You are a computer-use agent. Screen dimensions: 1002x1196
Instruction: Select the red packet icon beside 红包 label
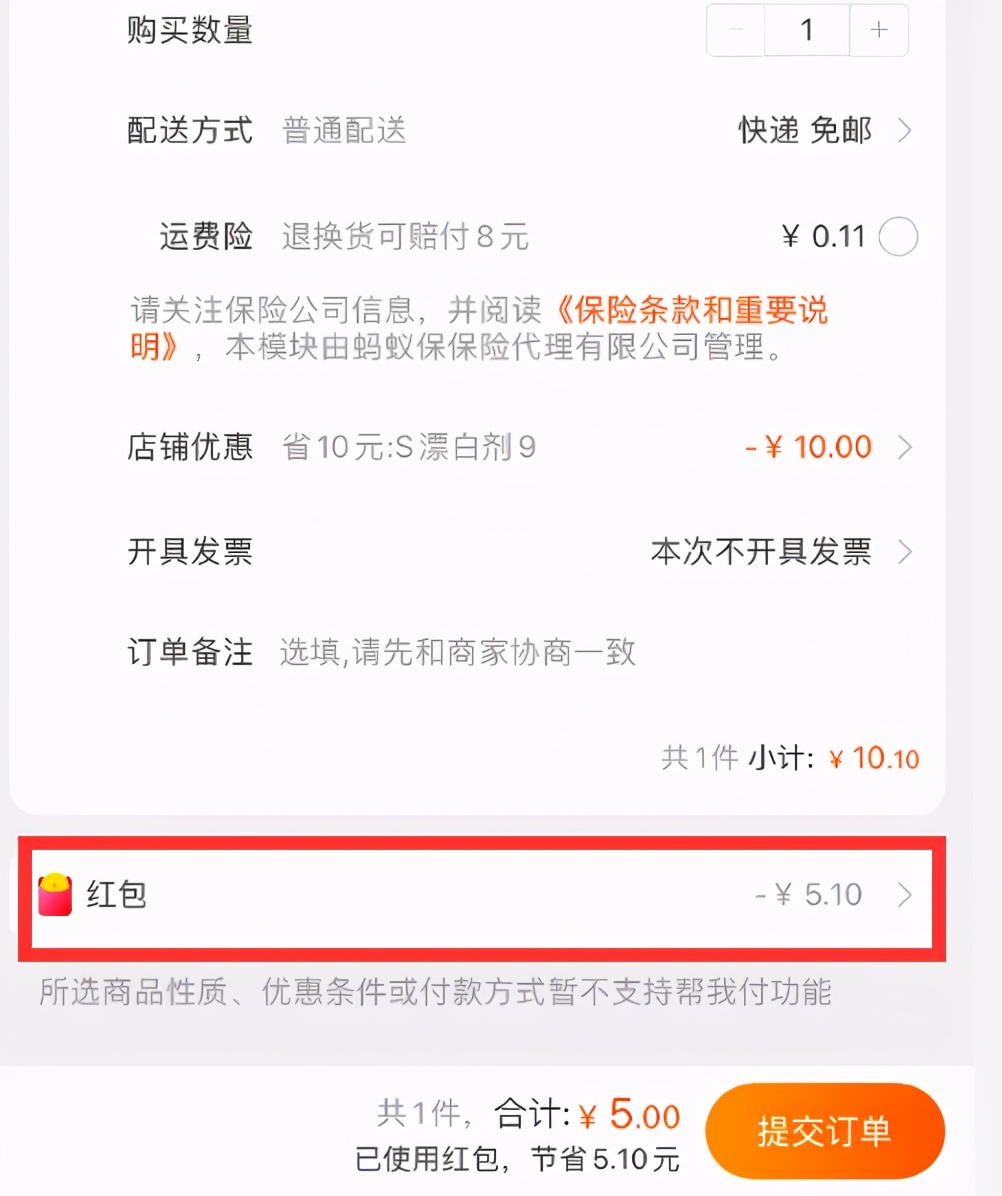(55, 893)
